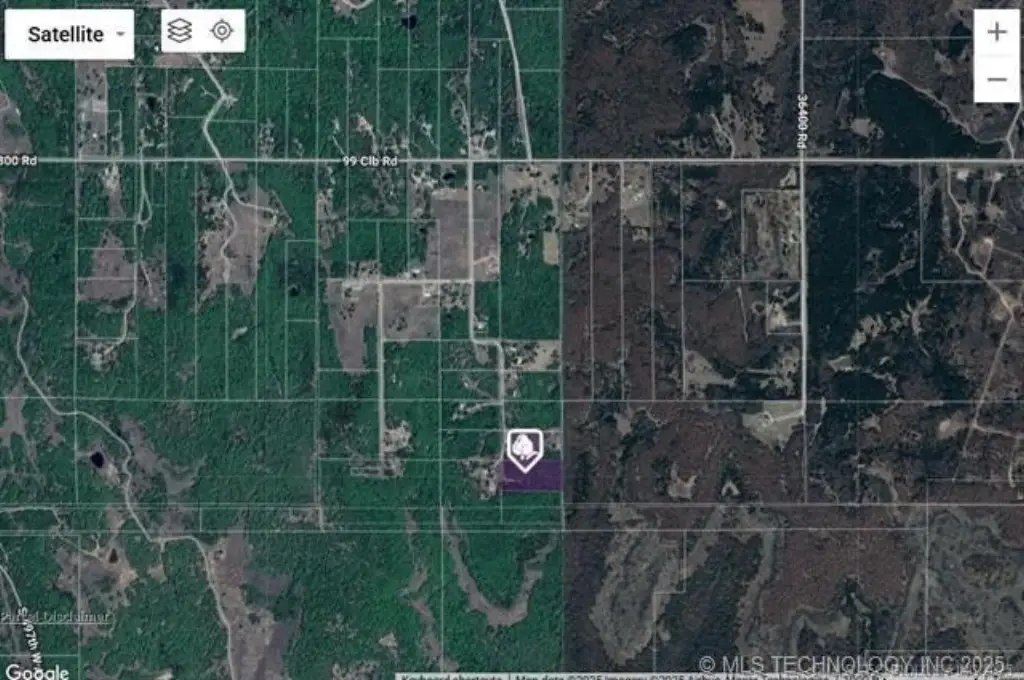The height and width of the screenshot is (680, 1024).
Task: Open the Parcel Disclaimer link
Action: [55, 616]
